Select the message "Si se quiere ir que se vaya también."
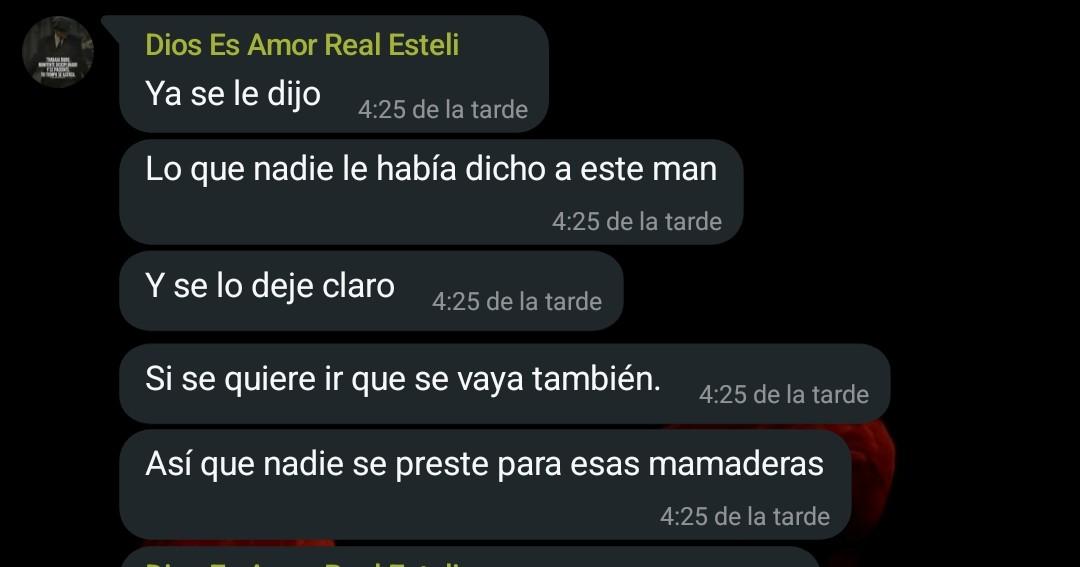1080x567 pixels. click(403, 380)
